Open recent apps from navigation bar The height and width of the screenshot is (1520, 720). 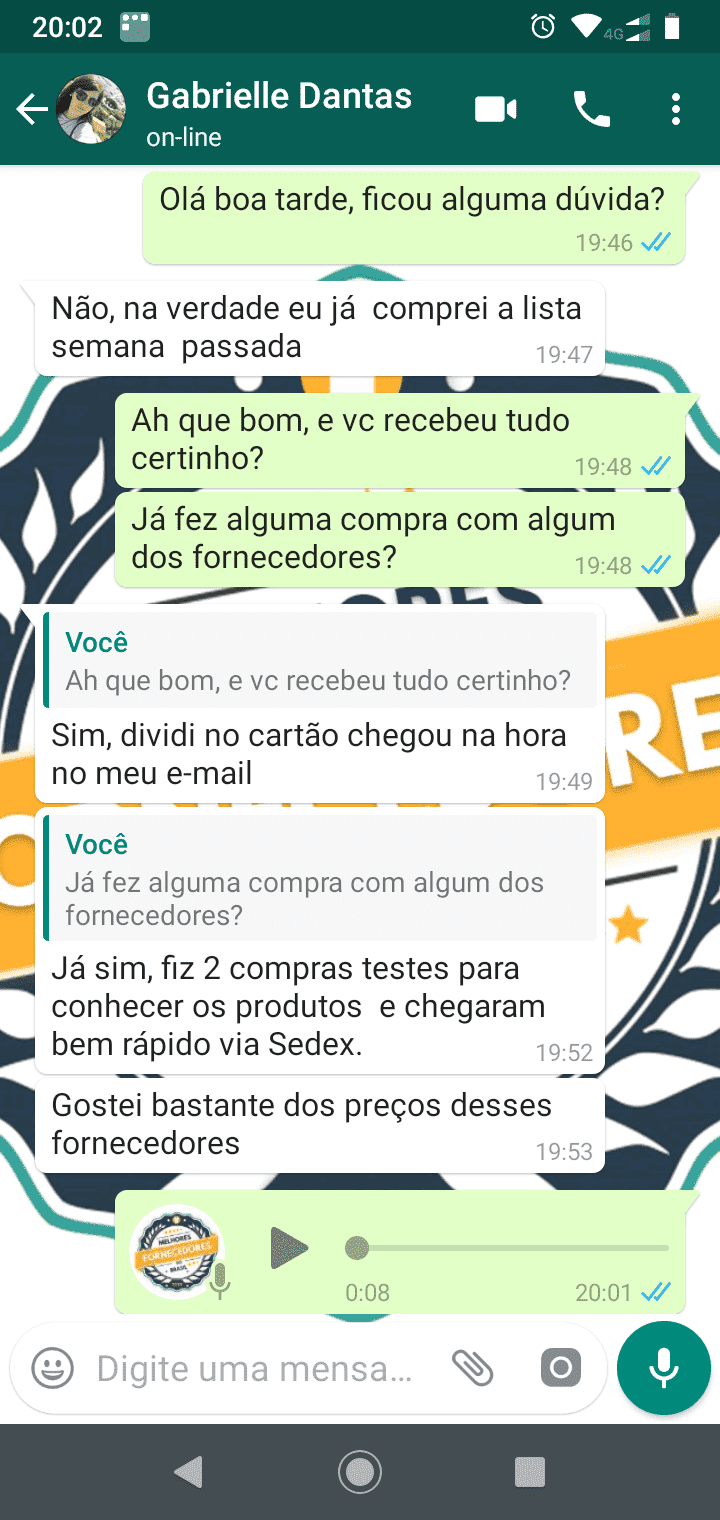(x=529, y=1471)
